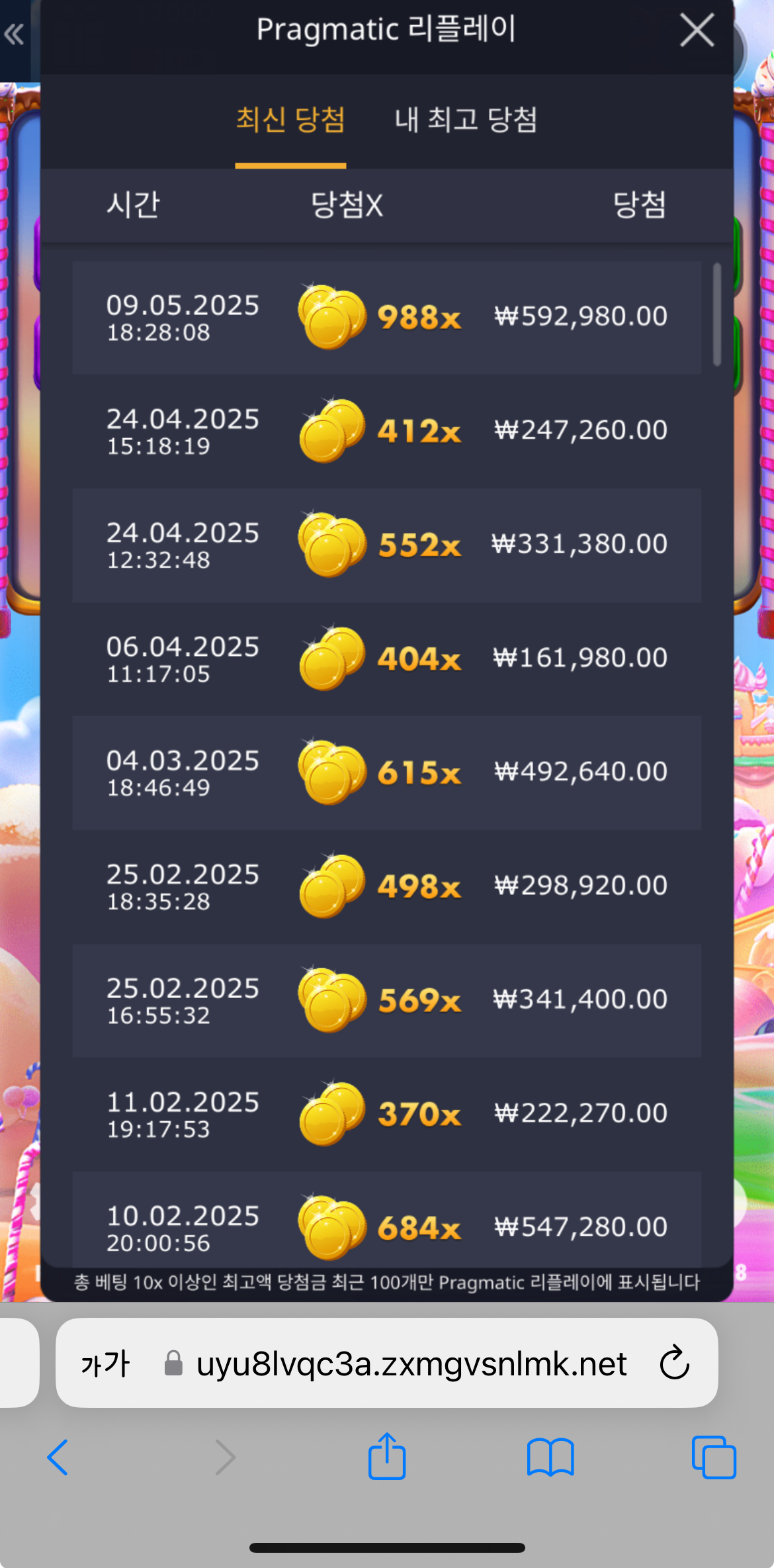
Task: Tap the address bar URL
Action: (411, 1363)
